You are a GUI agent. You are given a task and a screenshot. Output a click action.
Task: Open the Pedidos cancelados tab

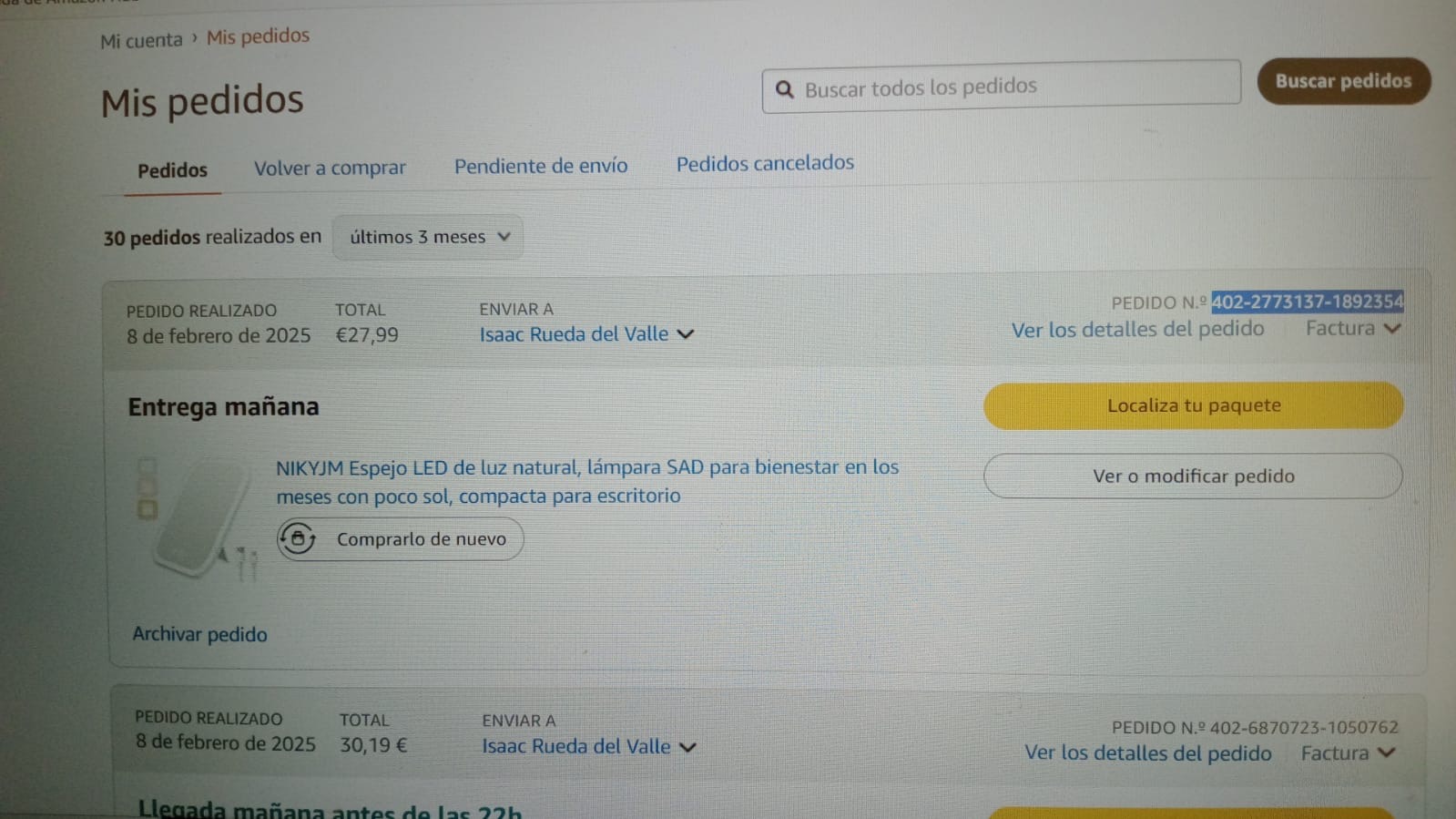click(765, 163)
